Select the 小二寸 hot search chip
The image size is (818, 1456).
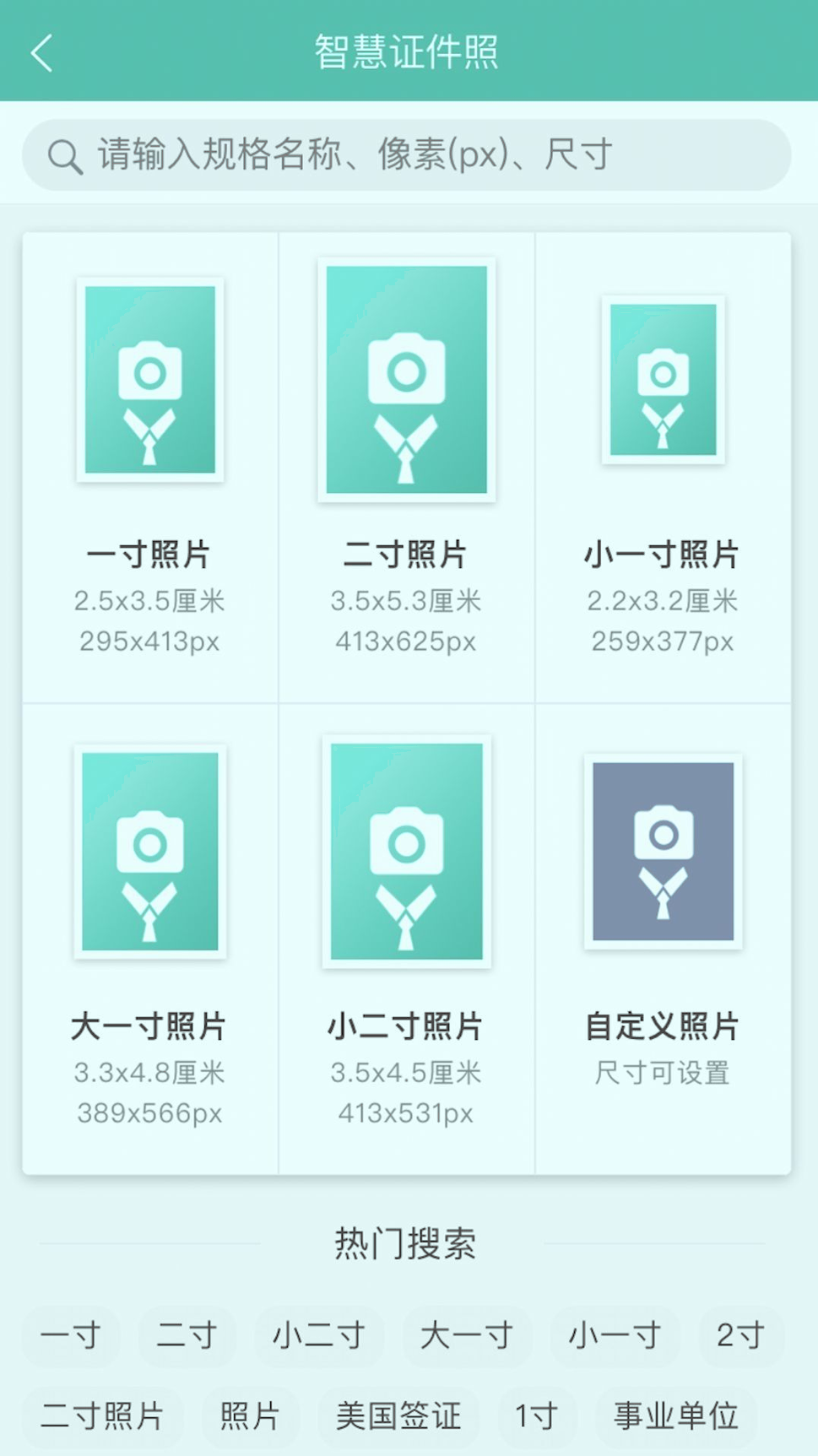318,1336
